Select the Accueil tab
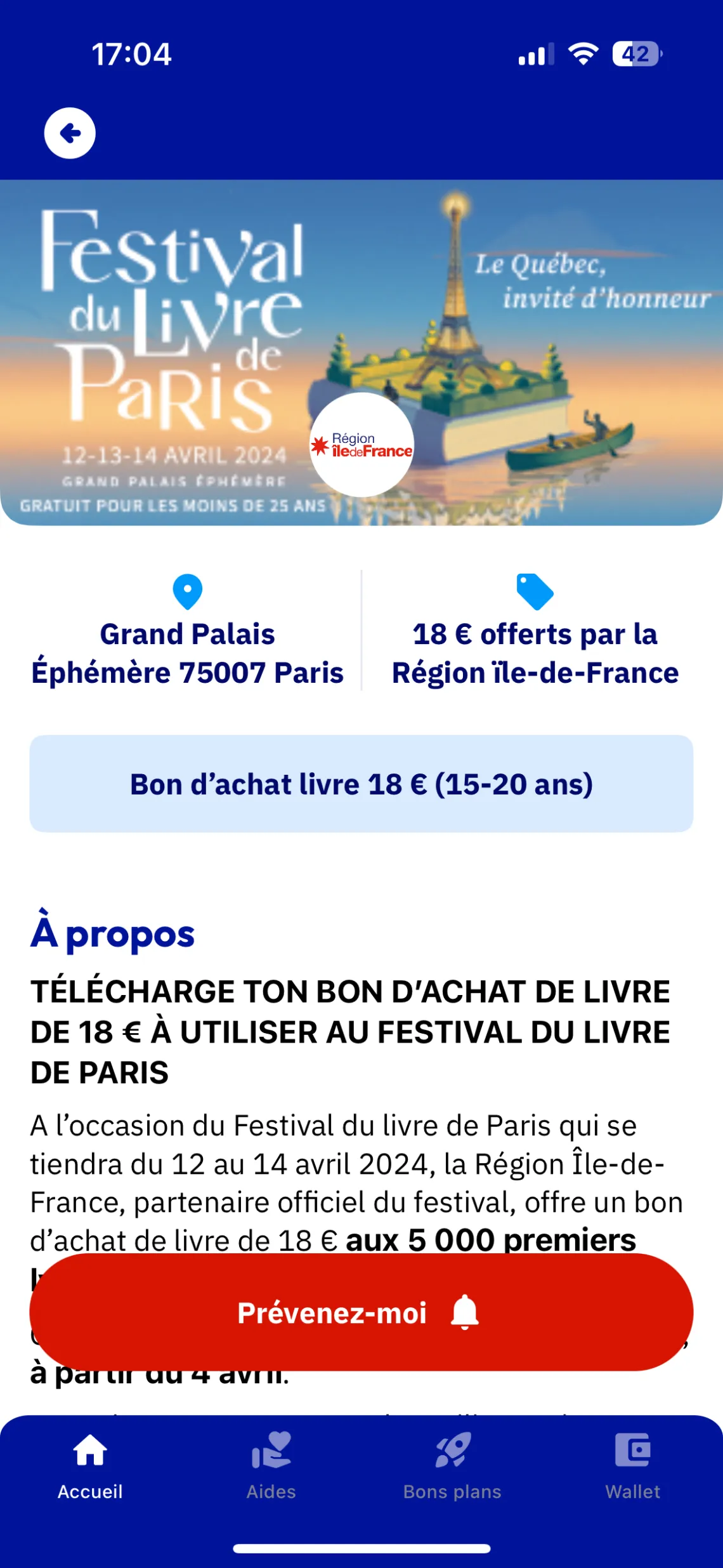The height and width of the screenshot is (1568, 723). tap(91, 1472)
